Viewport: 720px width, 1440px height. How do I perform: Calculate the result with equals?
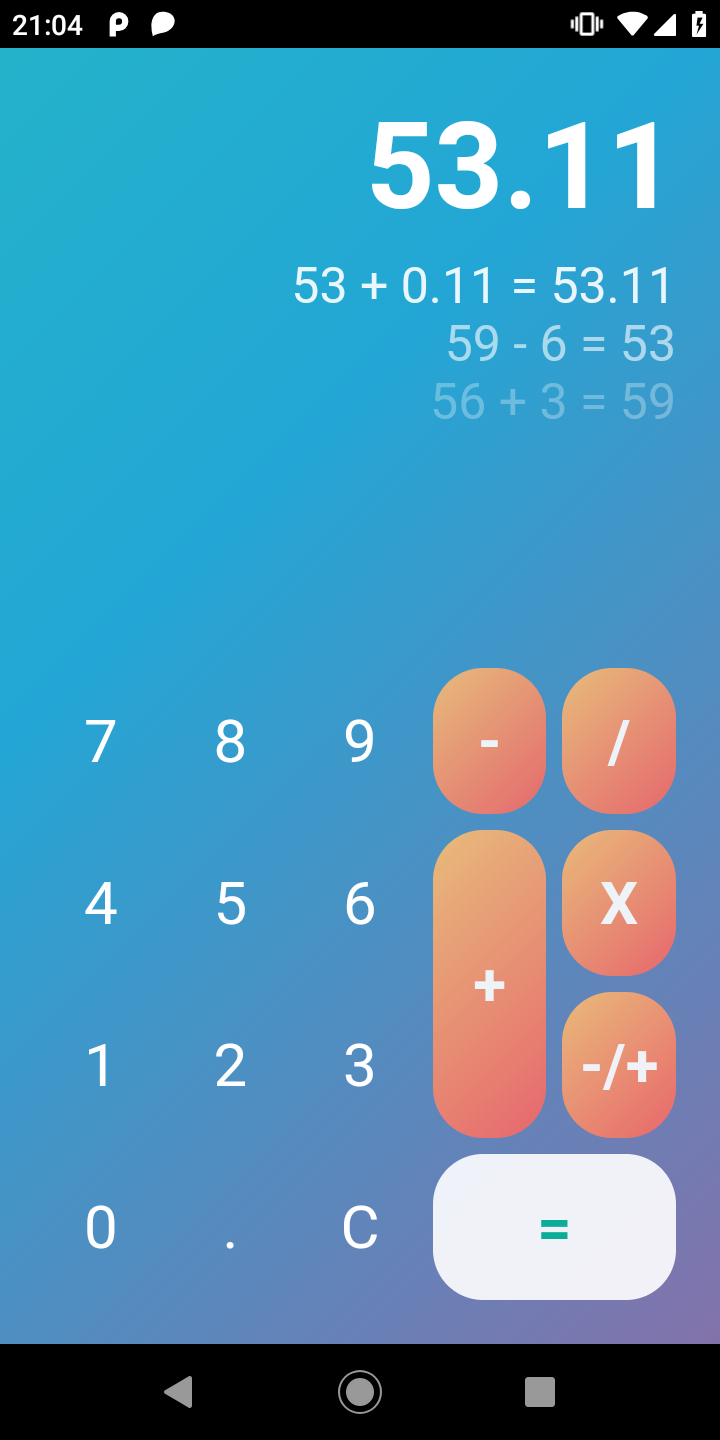[x=554, y=1227]
